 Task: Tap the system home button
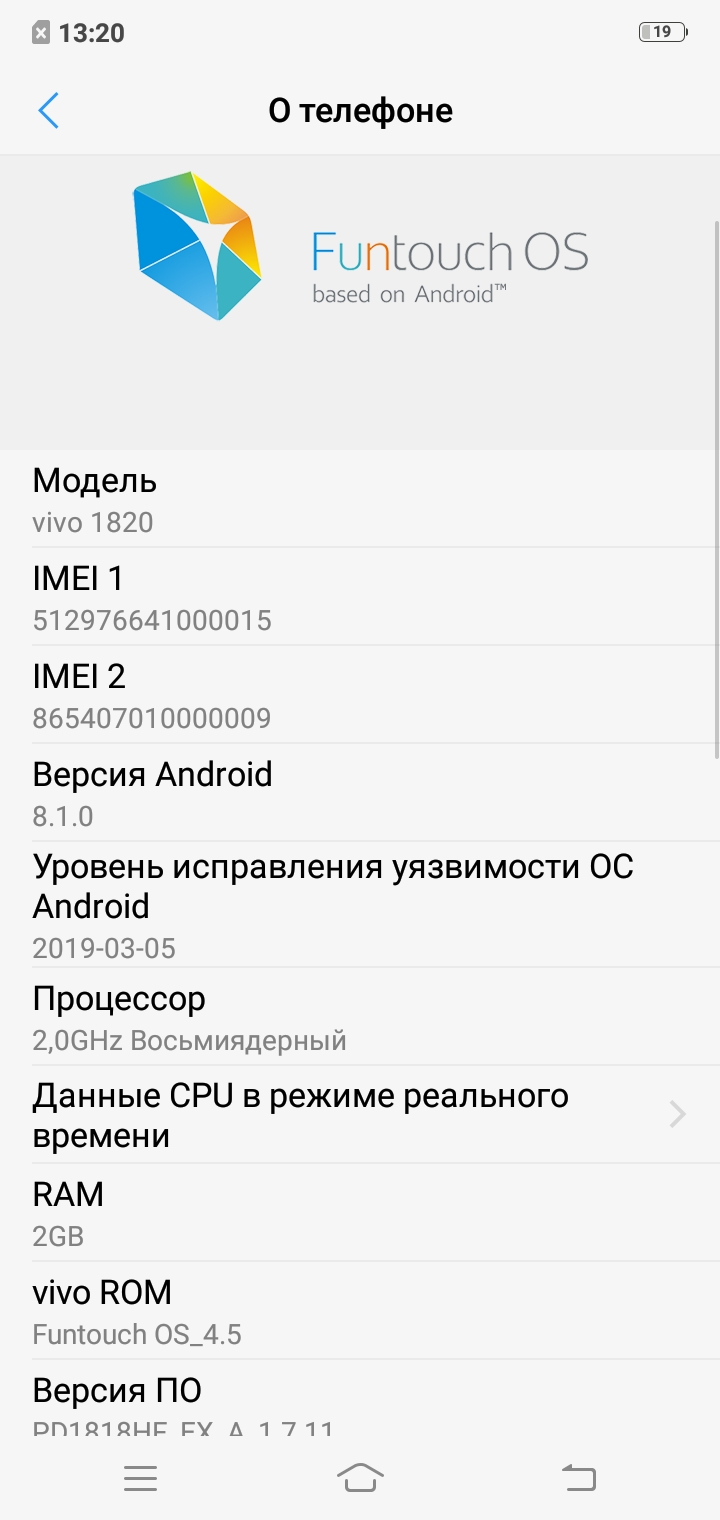coord(360,1478)
